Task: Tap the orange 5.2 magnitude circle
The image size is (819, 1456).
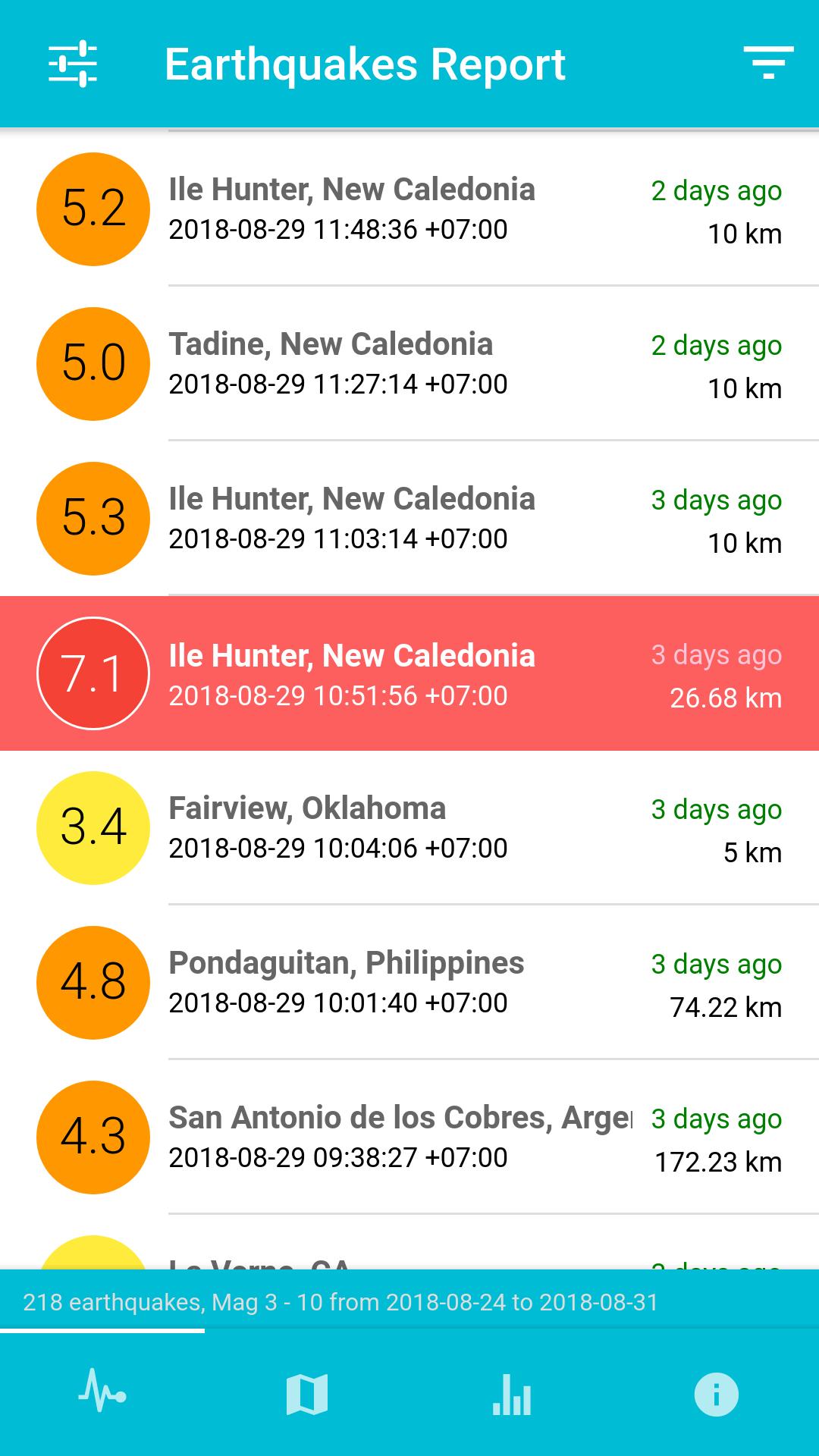Action: click(x=93, y=209)
